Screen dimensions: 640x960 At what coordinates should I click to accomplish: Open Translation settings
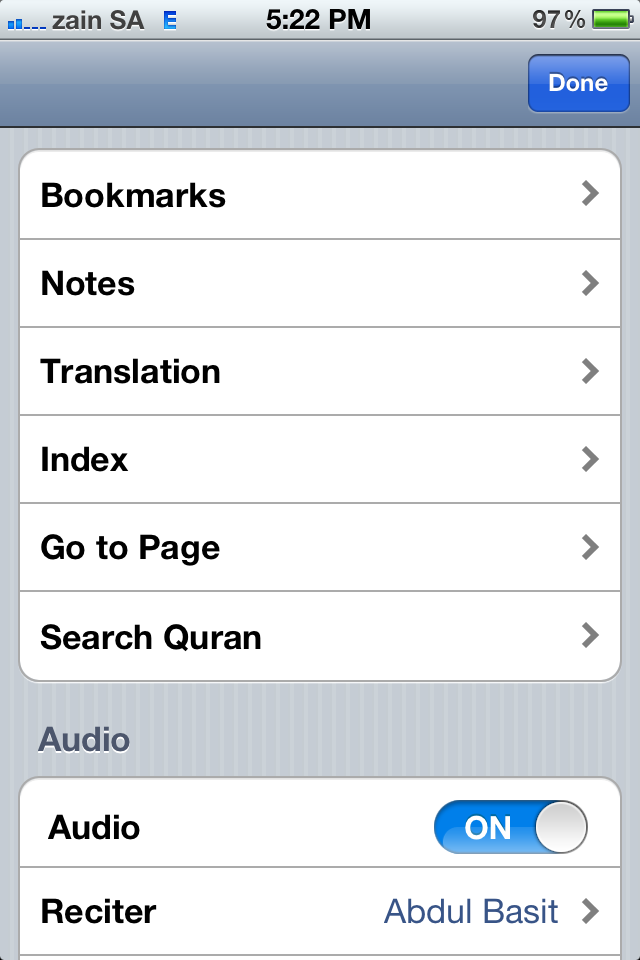[320, 372]
